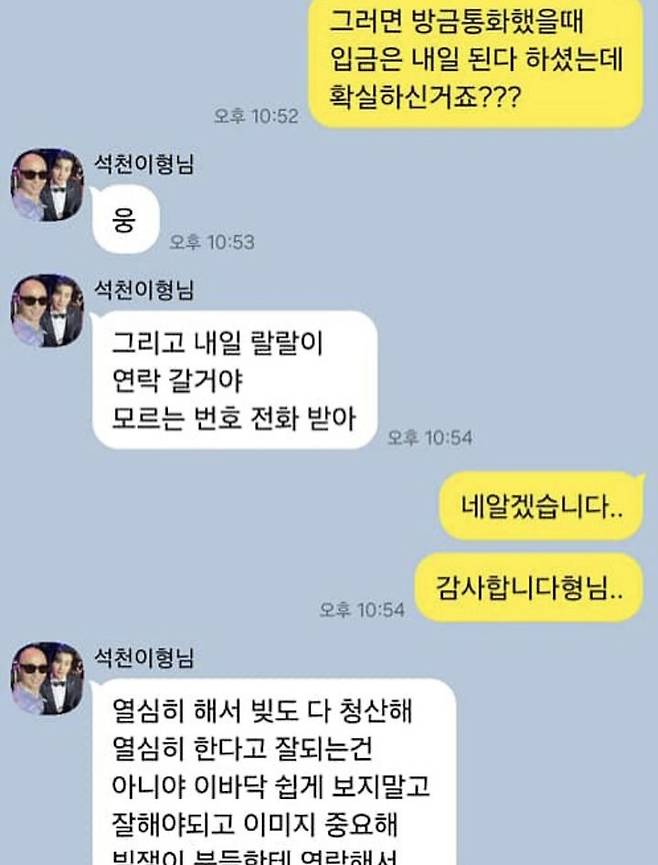Open 석천이형님's profile picture beside the '웅' reply
658x865 pixels.
pyautogui.click(x=47, y=185)
